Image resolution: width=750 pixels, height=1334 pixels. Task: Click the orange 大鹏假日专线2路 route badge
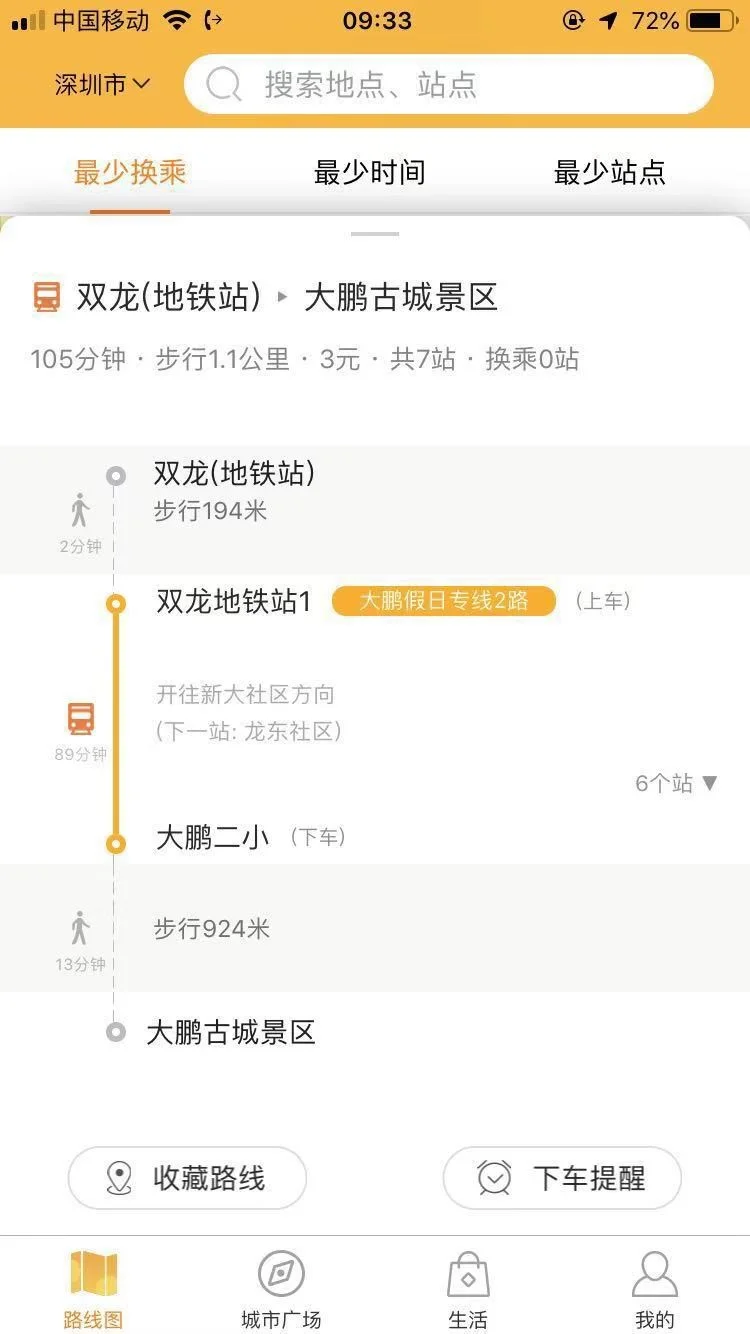pyautogui.click(x=443, y=602)
